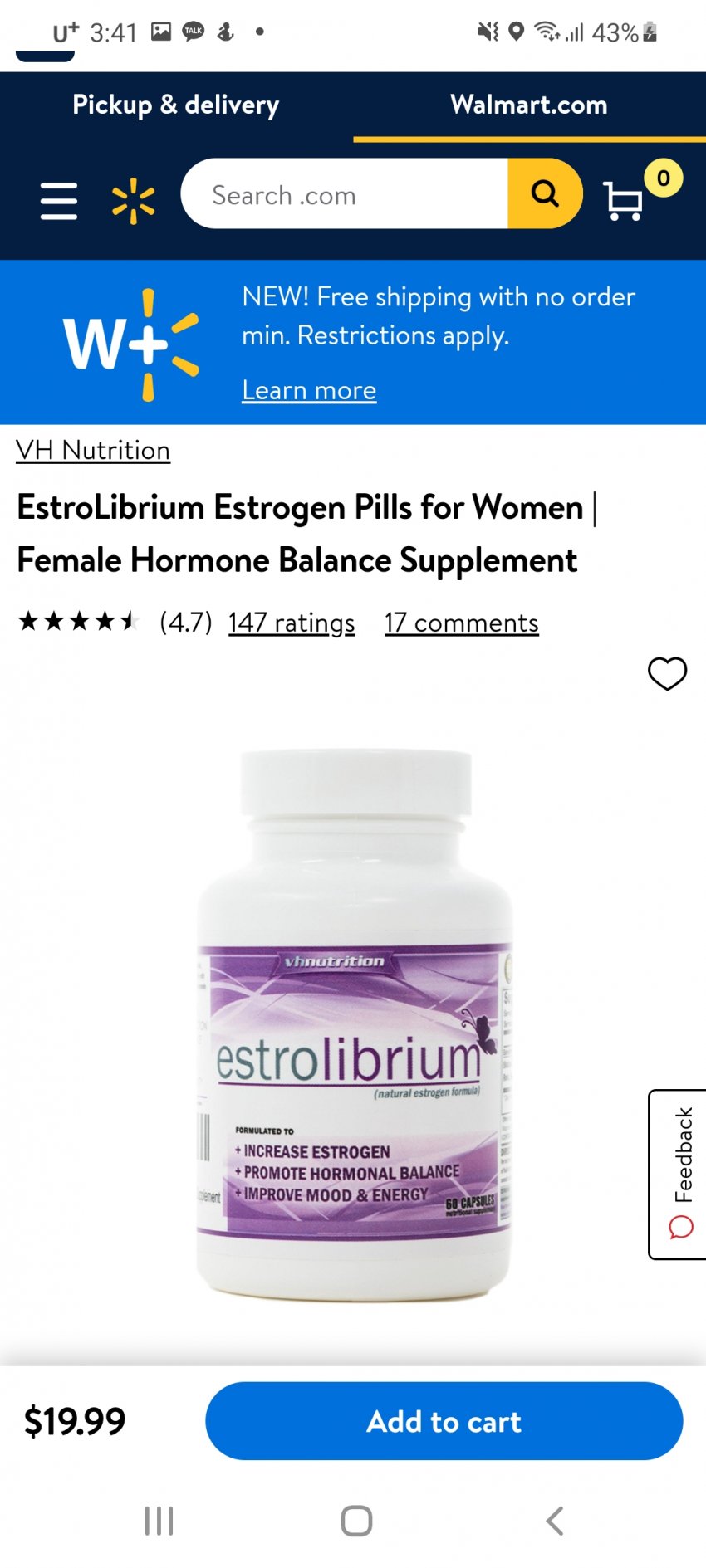Switch to Pickup & delivery tab
Viewport: 706px width, 1568px height.
175,105
